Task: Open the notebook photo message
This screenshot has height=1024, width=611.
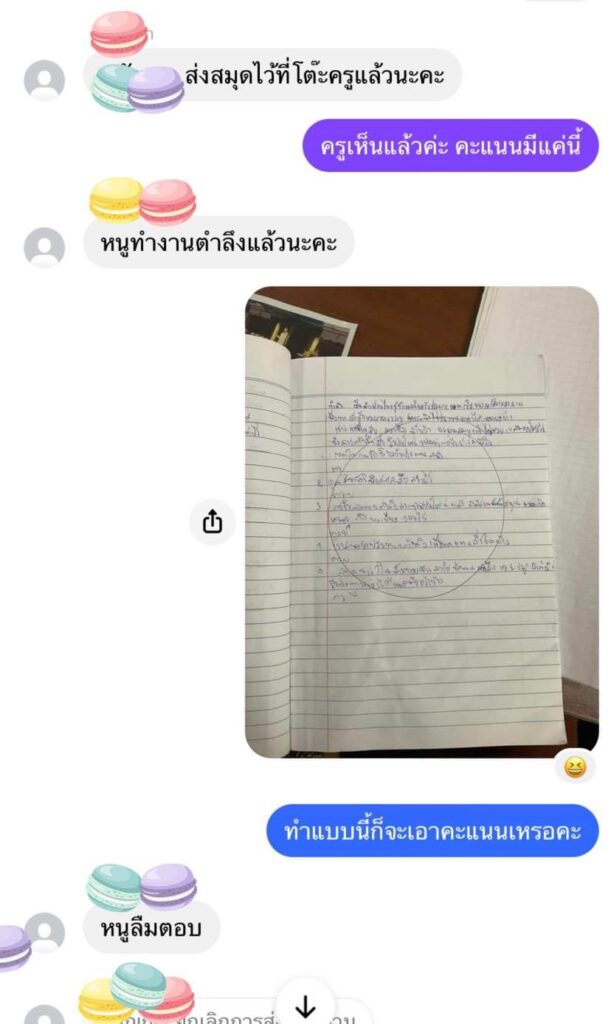Action: [x=421, y=520]
